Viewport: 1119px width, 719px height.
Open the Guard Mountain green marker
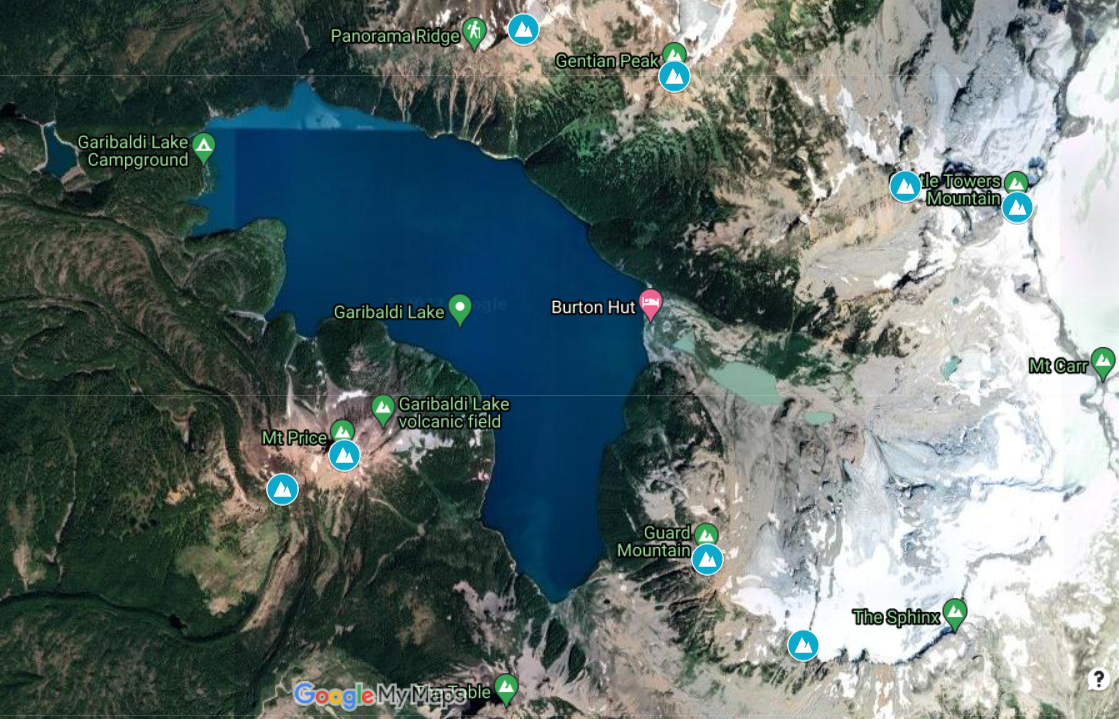tap(706, 535)
